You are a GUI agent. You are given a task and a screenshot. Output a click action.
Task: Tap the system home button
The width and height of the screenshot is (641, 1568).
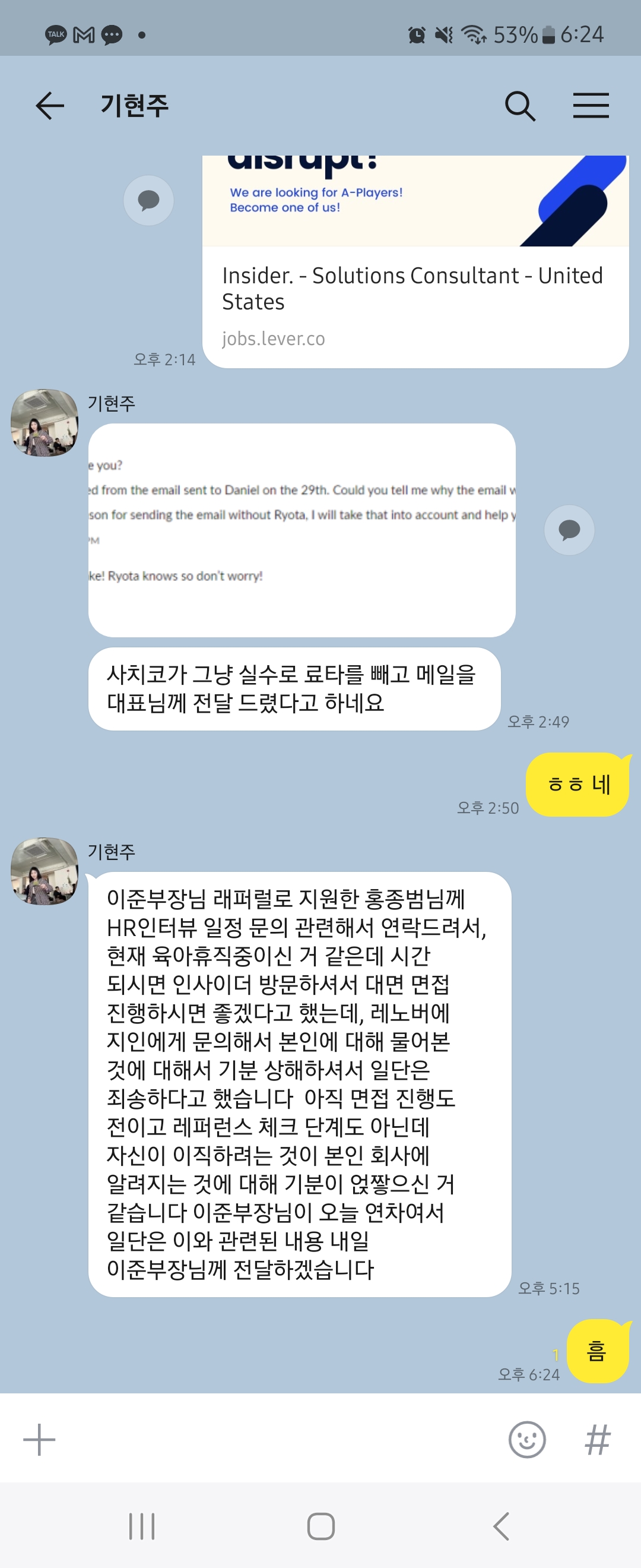coord(320,1526)
